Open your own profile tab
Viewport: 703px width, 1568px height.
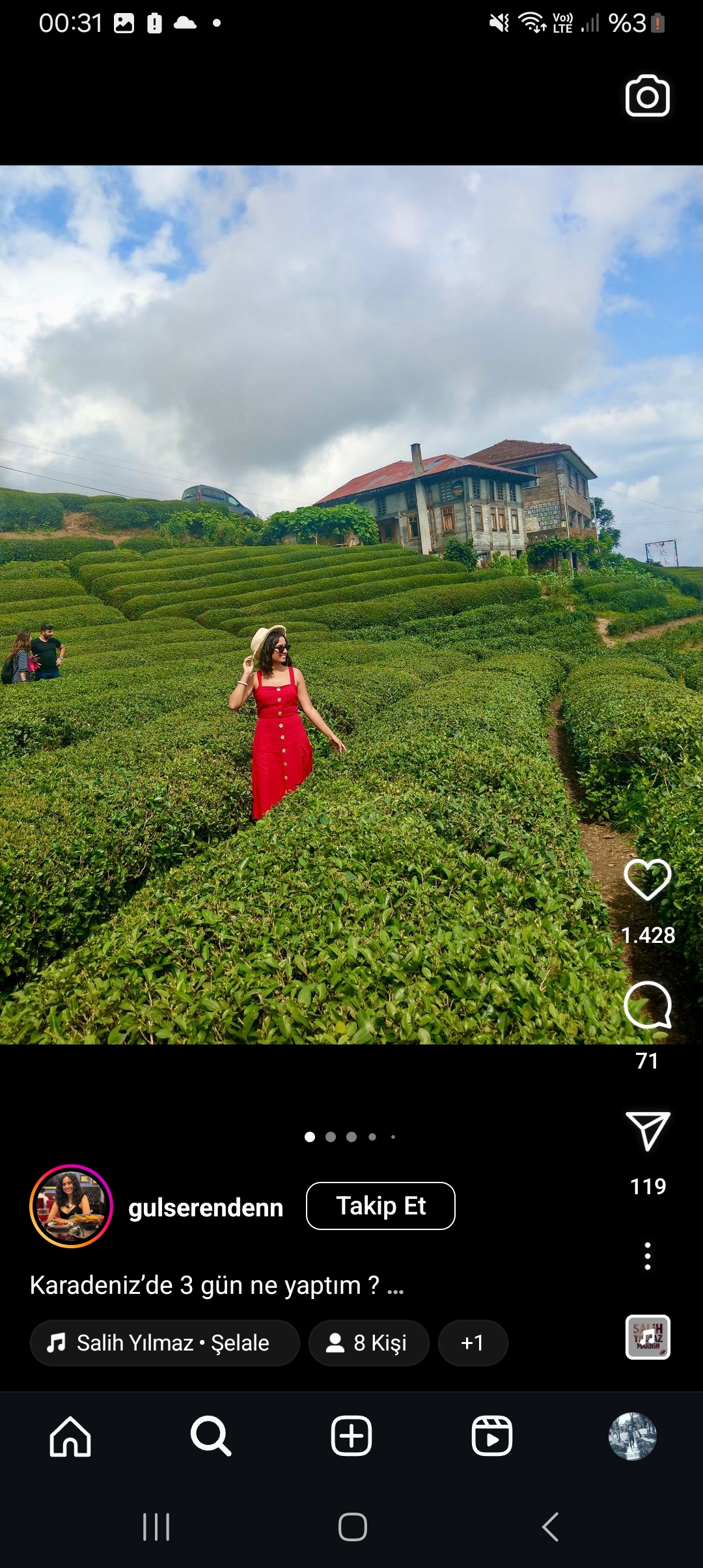point(633,1436)
